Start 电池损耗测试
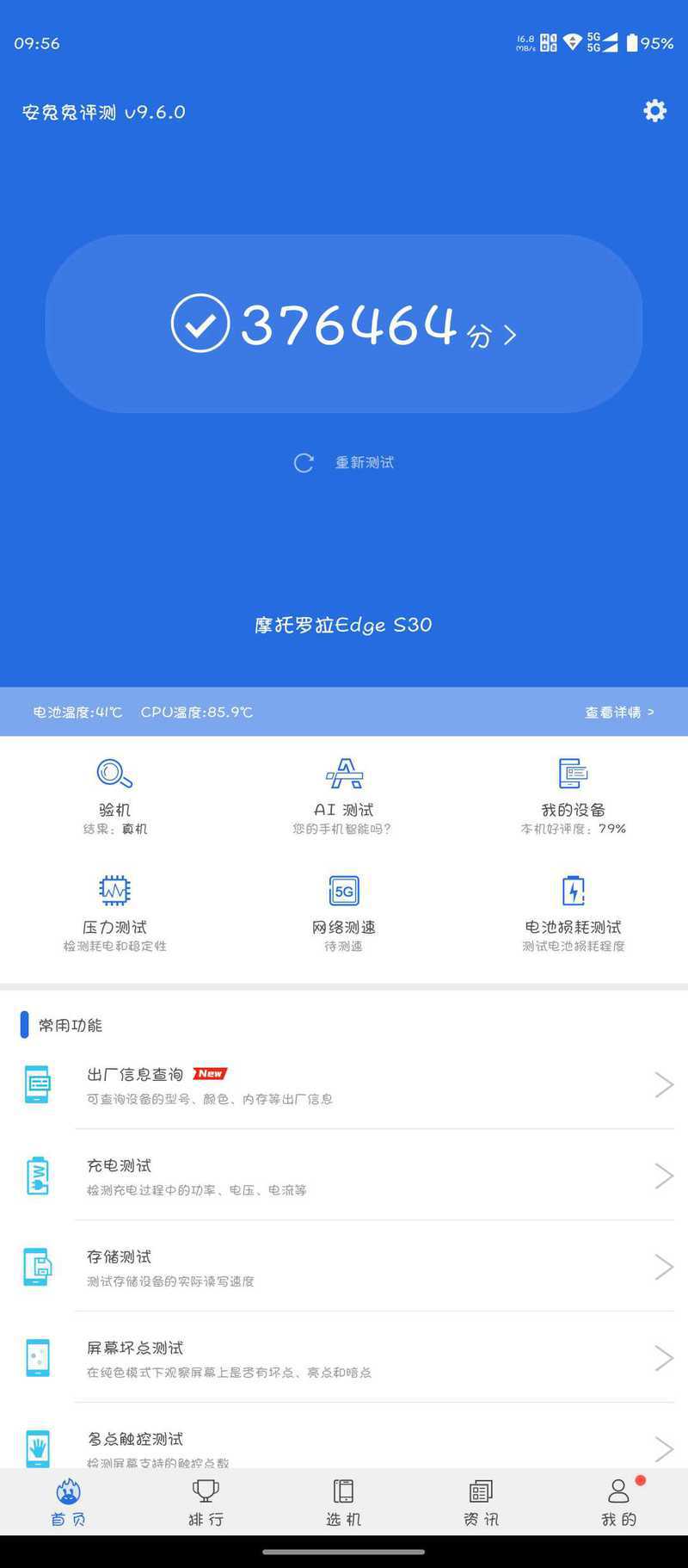 tap(573, 911)
